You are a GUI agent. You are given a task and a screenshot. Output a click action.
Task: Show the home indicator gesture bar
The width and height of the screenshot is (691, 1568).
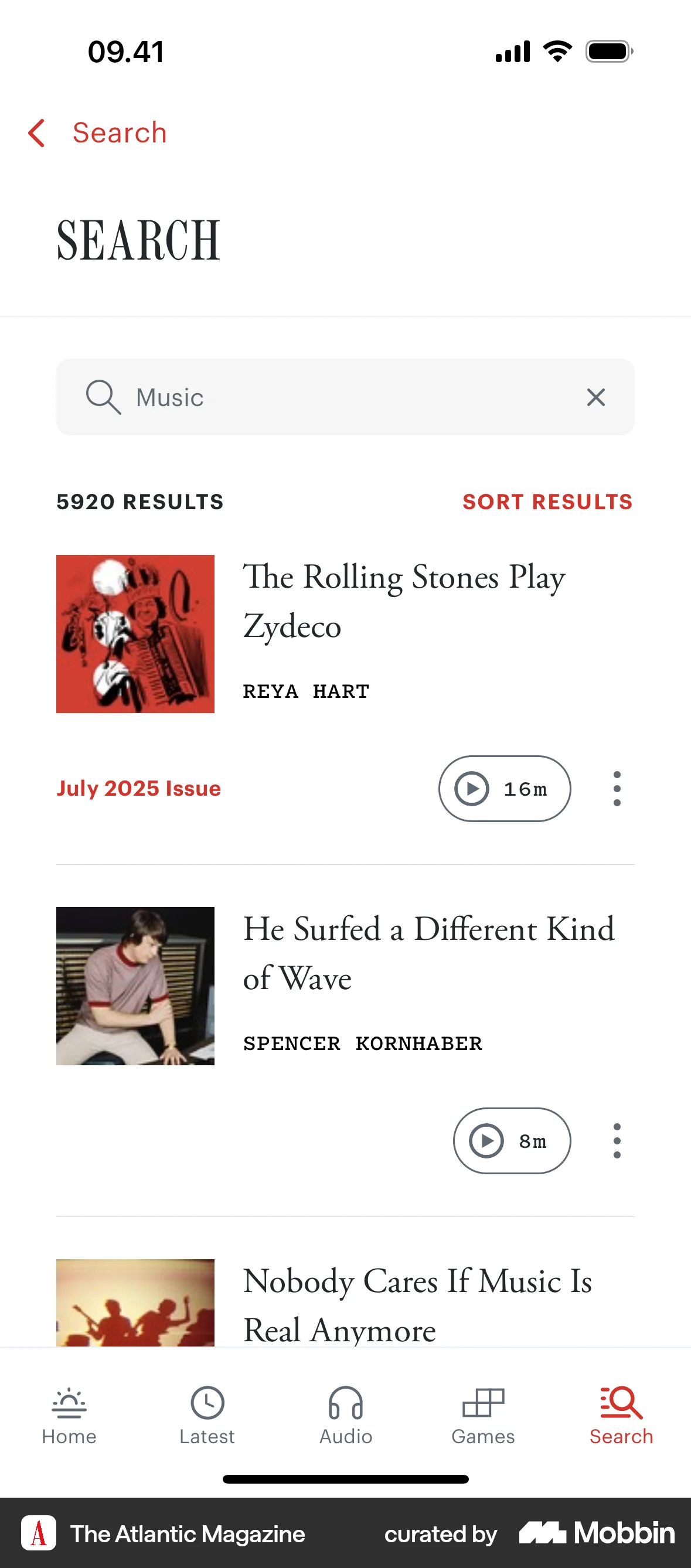345,1480
